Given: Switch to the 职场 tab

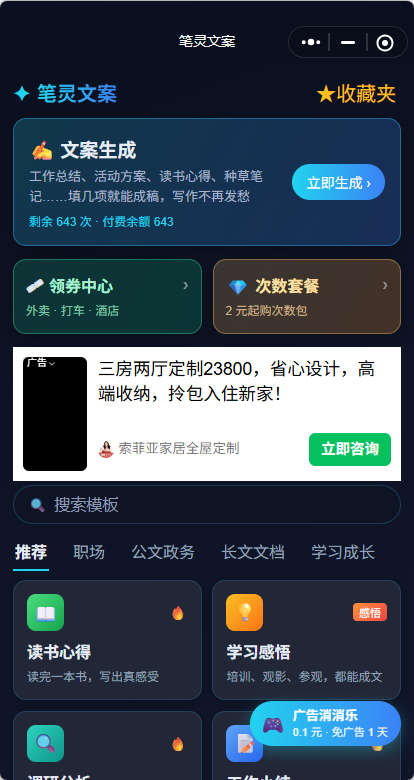Looking at the screenshot, I should [89, 552].
